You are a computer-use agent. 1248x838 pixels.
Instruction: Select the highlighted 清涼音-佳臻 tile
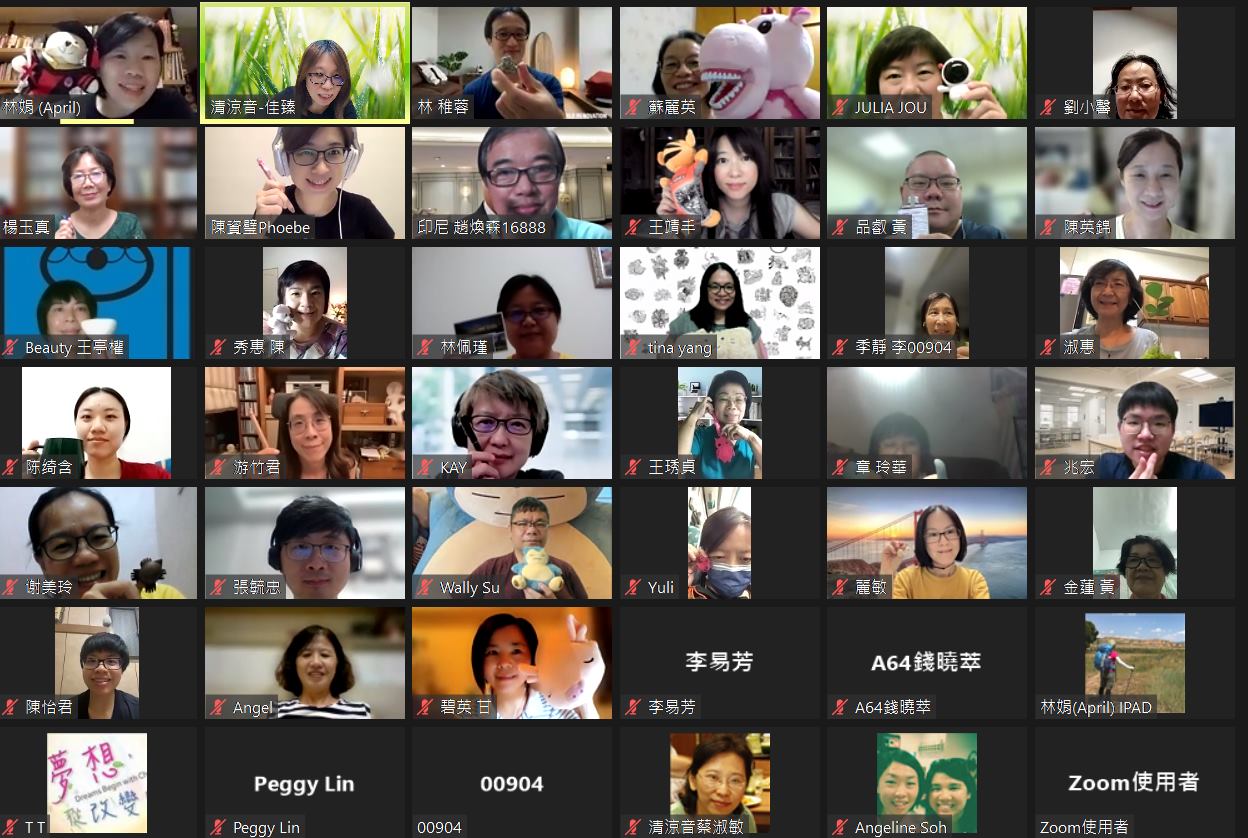(304, 62)
